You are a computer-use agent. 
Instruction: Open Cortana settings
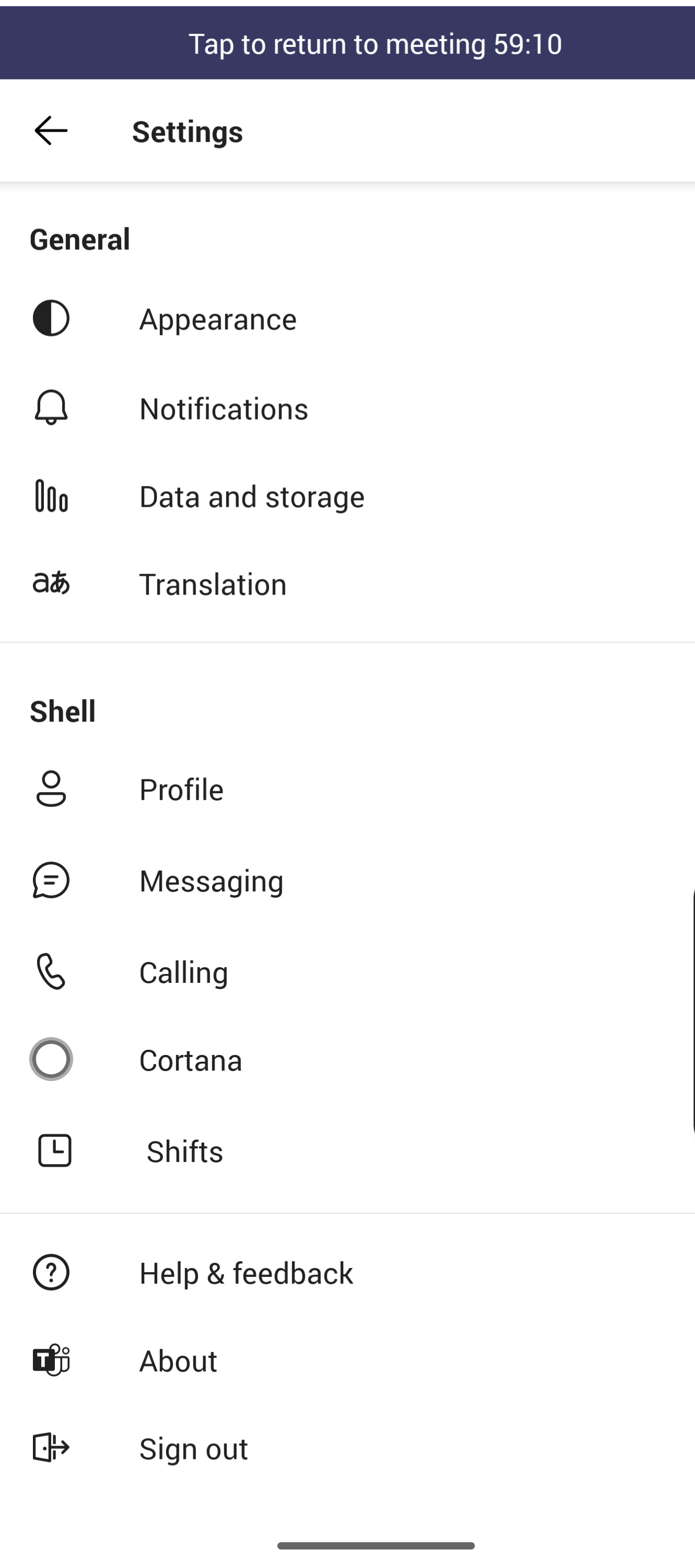(190, 1060)
